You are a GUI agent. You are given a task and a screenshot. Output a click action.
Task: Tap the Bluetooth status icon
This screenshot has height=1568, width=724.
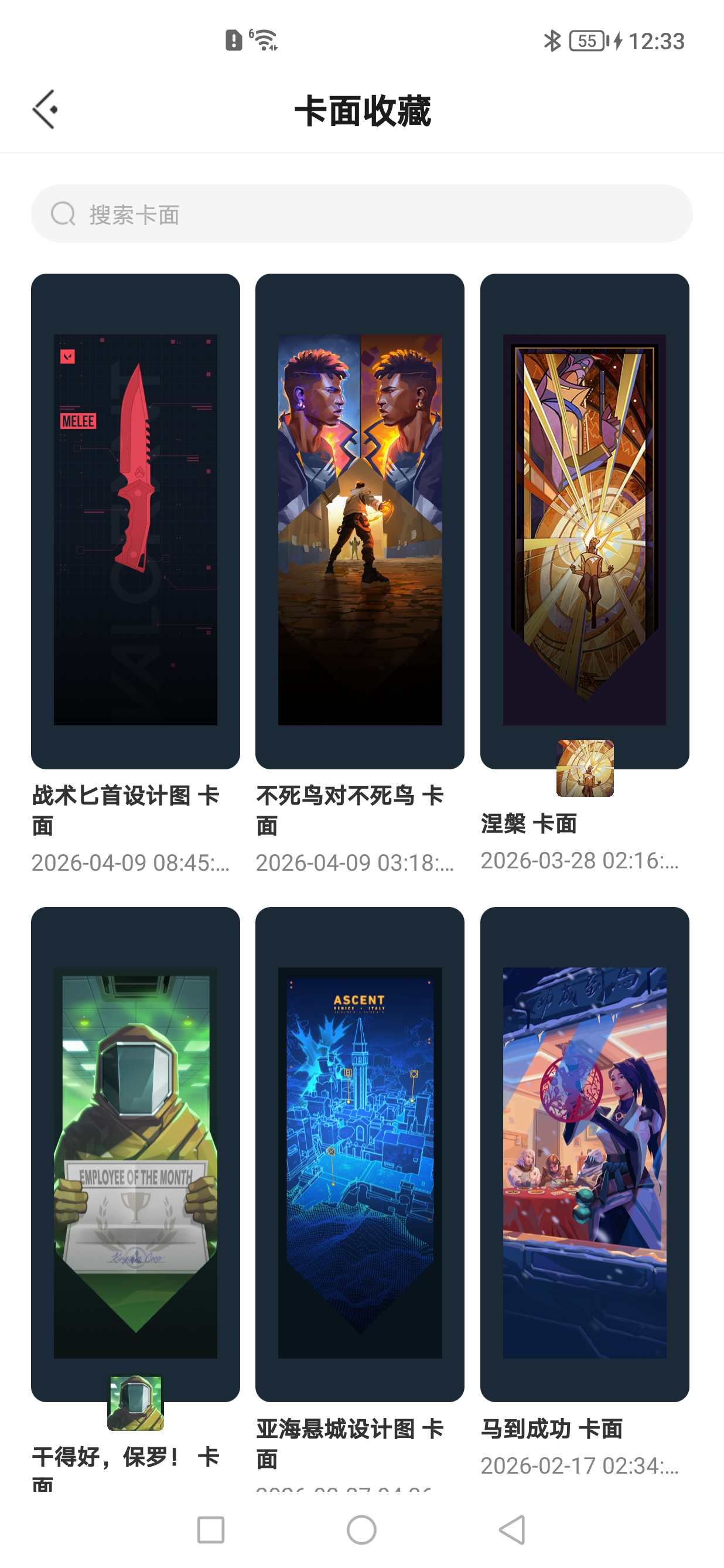point(552,41)
